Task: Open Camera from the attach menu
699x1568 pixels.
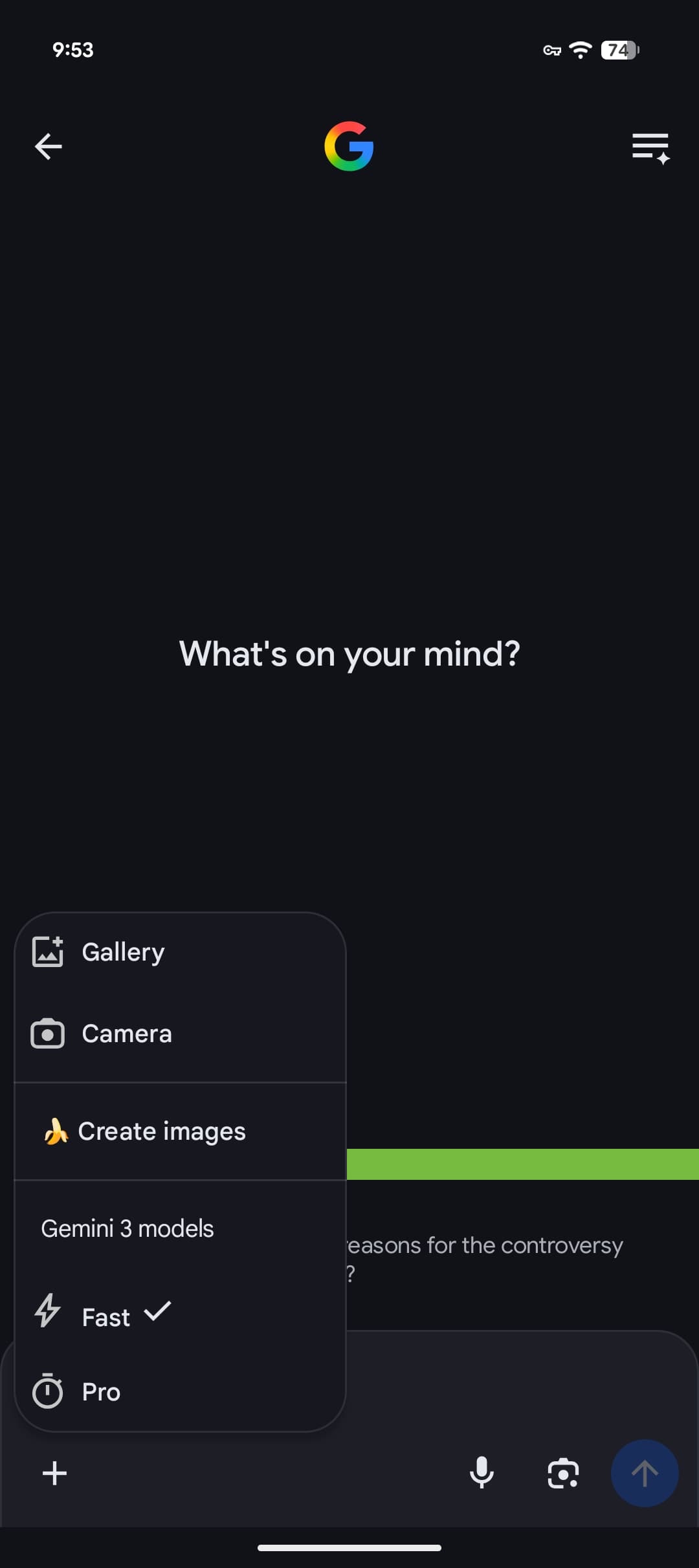Action: tap(126, 1034)
